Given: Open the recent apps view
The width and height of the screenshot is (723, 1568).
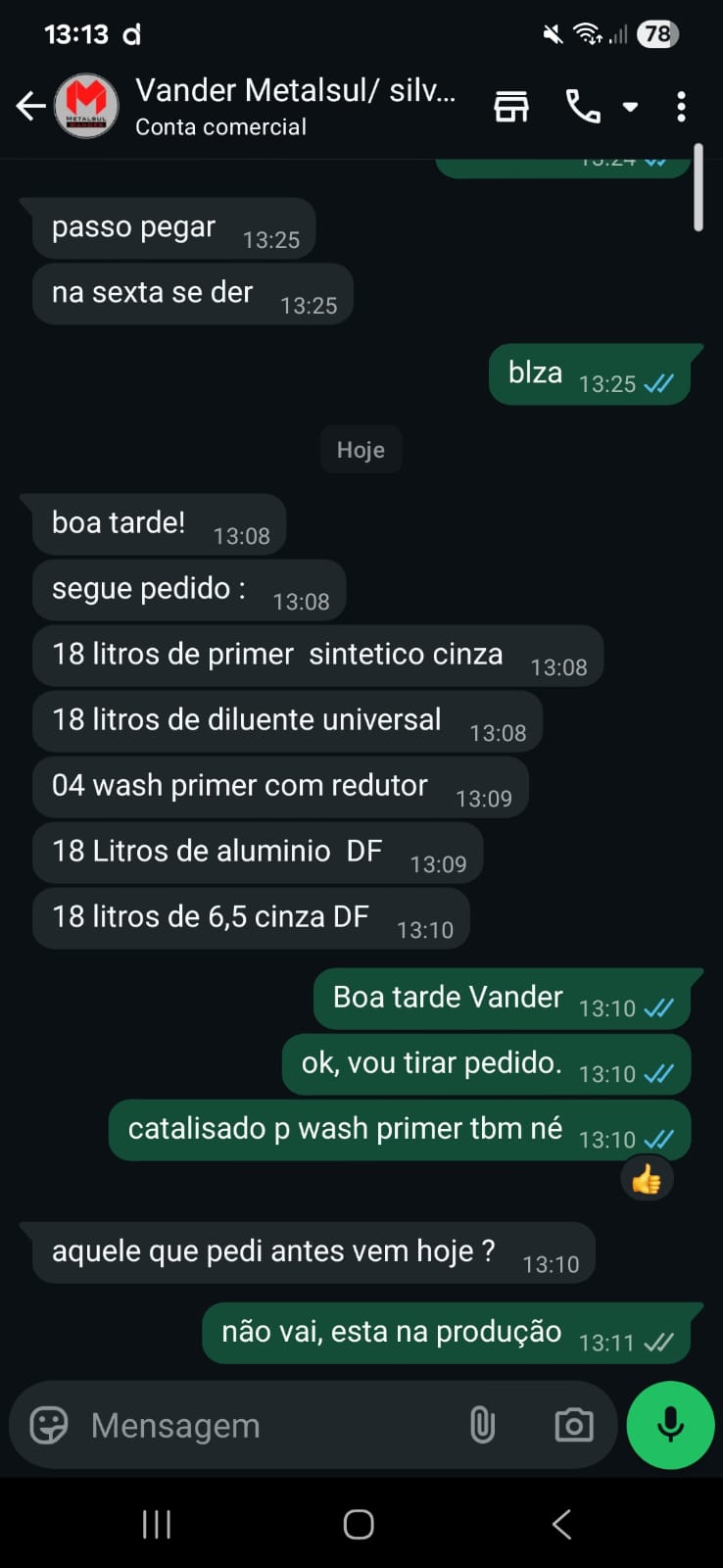Looking at the screenshot, I should 157,1524.
